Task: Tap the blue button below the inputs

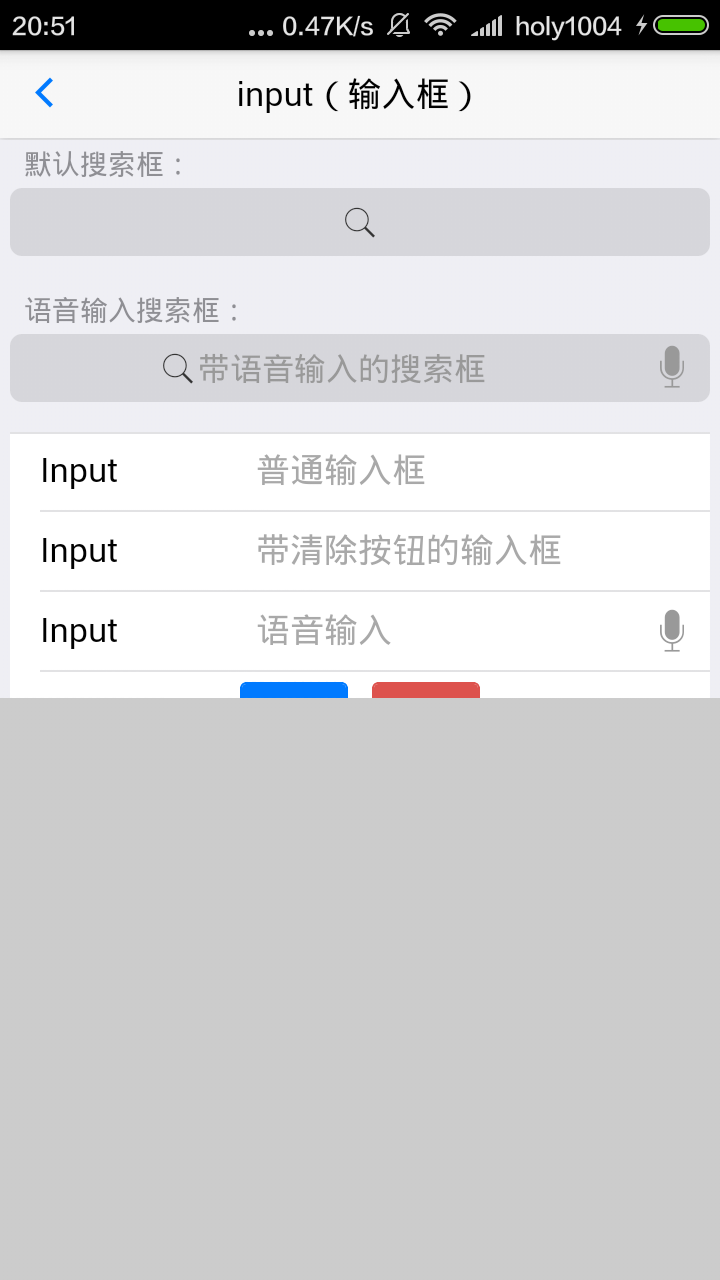Action: click(294, 690)
